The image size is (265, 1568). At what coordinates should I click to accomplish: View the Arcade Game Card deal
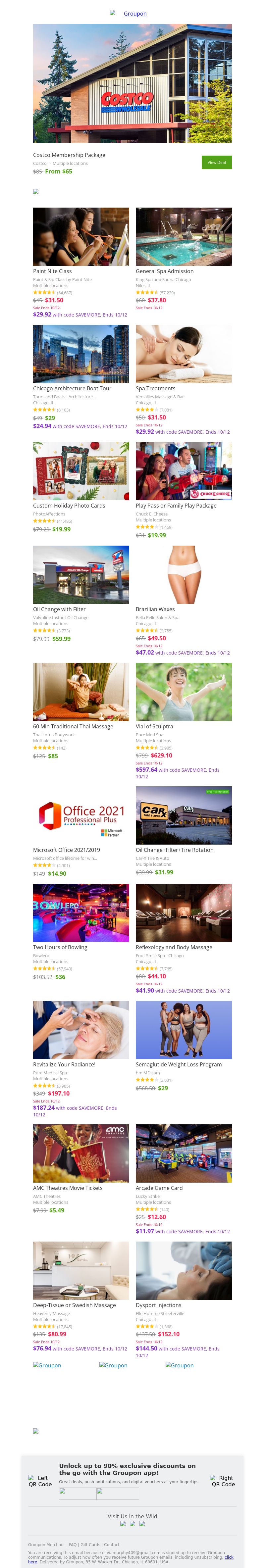184,1153
